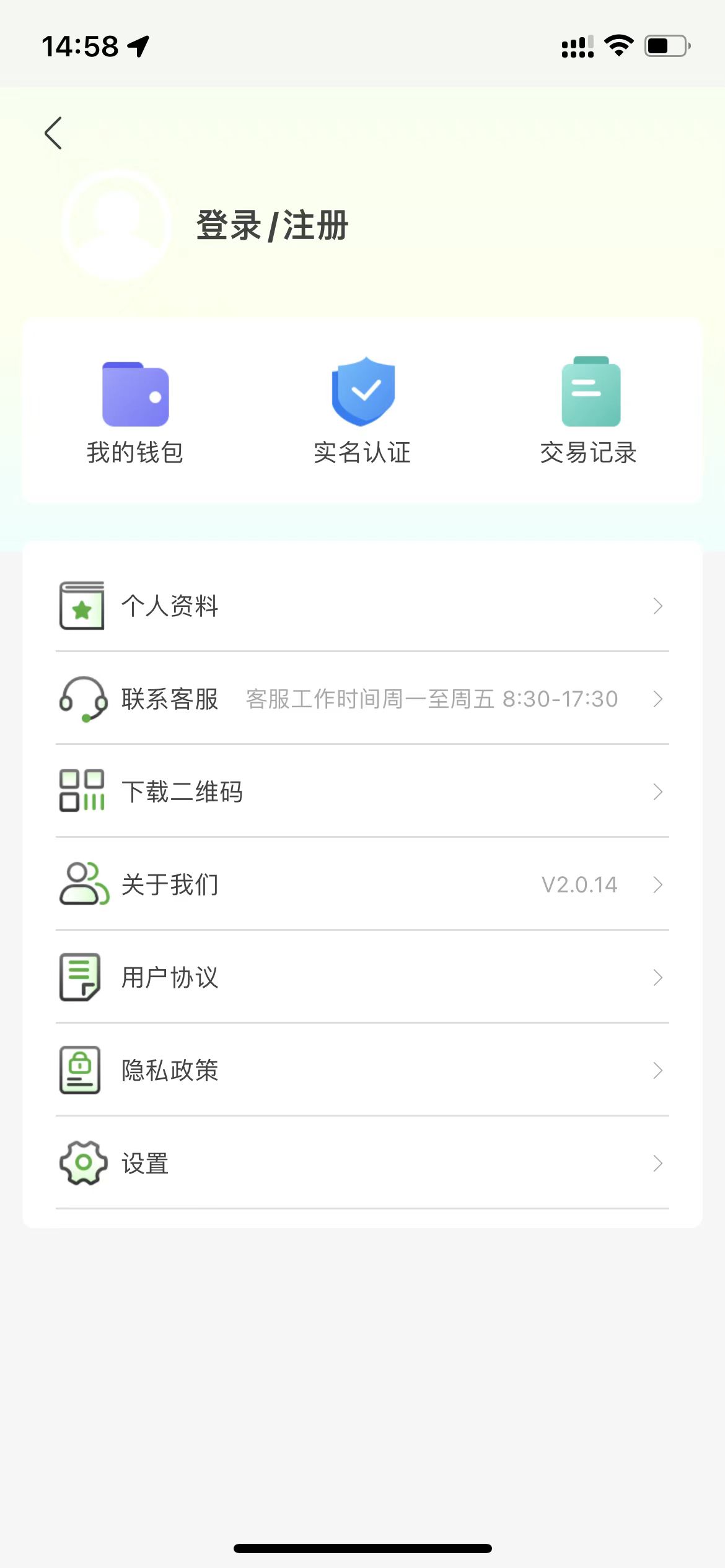Open 设置 settings

click(x=362, y=1163)
